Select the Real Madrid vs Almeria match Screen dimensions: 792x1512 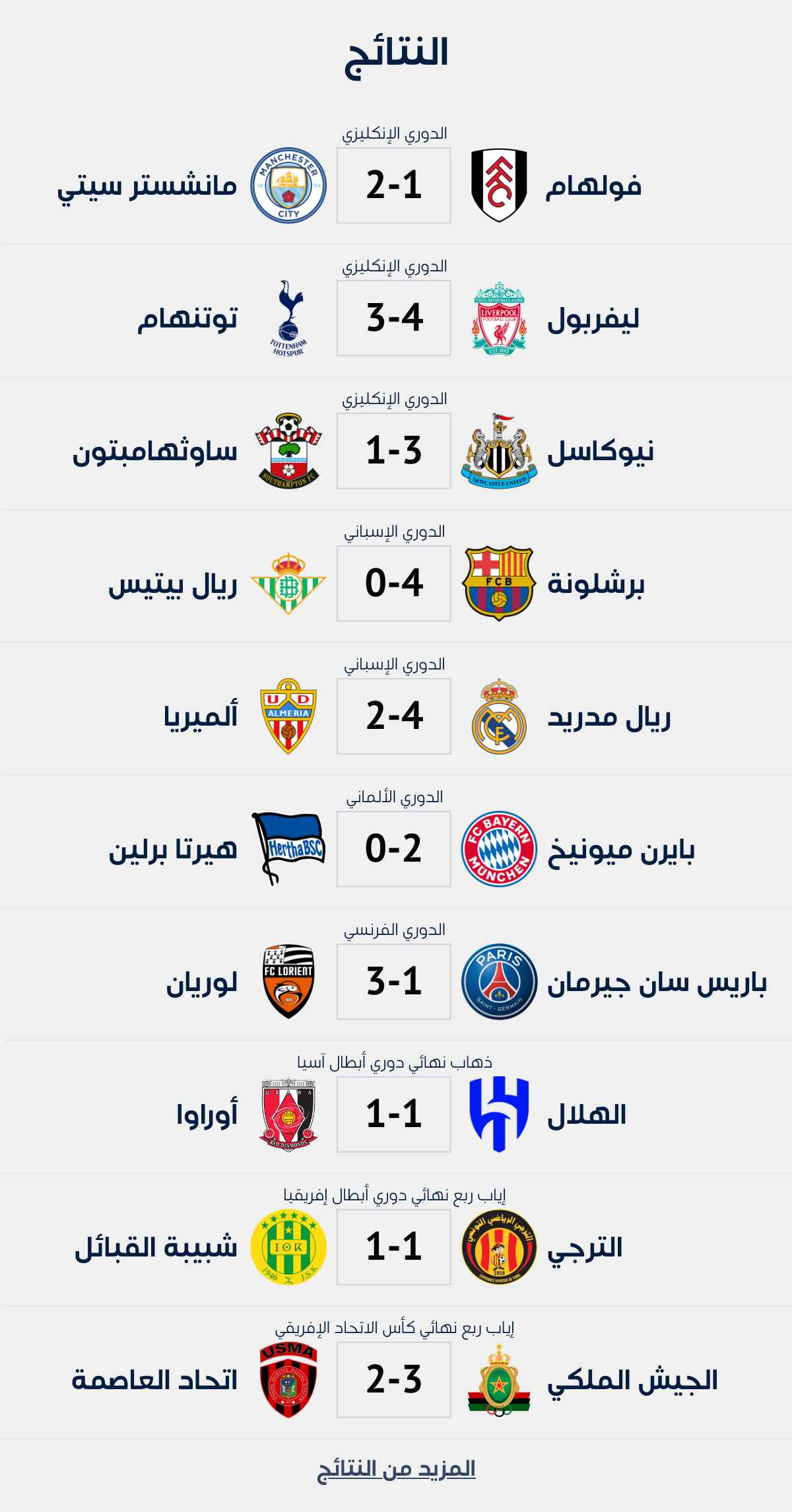(394, 716)
